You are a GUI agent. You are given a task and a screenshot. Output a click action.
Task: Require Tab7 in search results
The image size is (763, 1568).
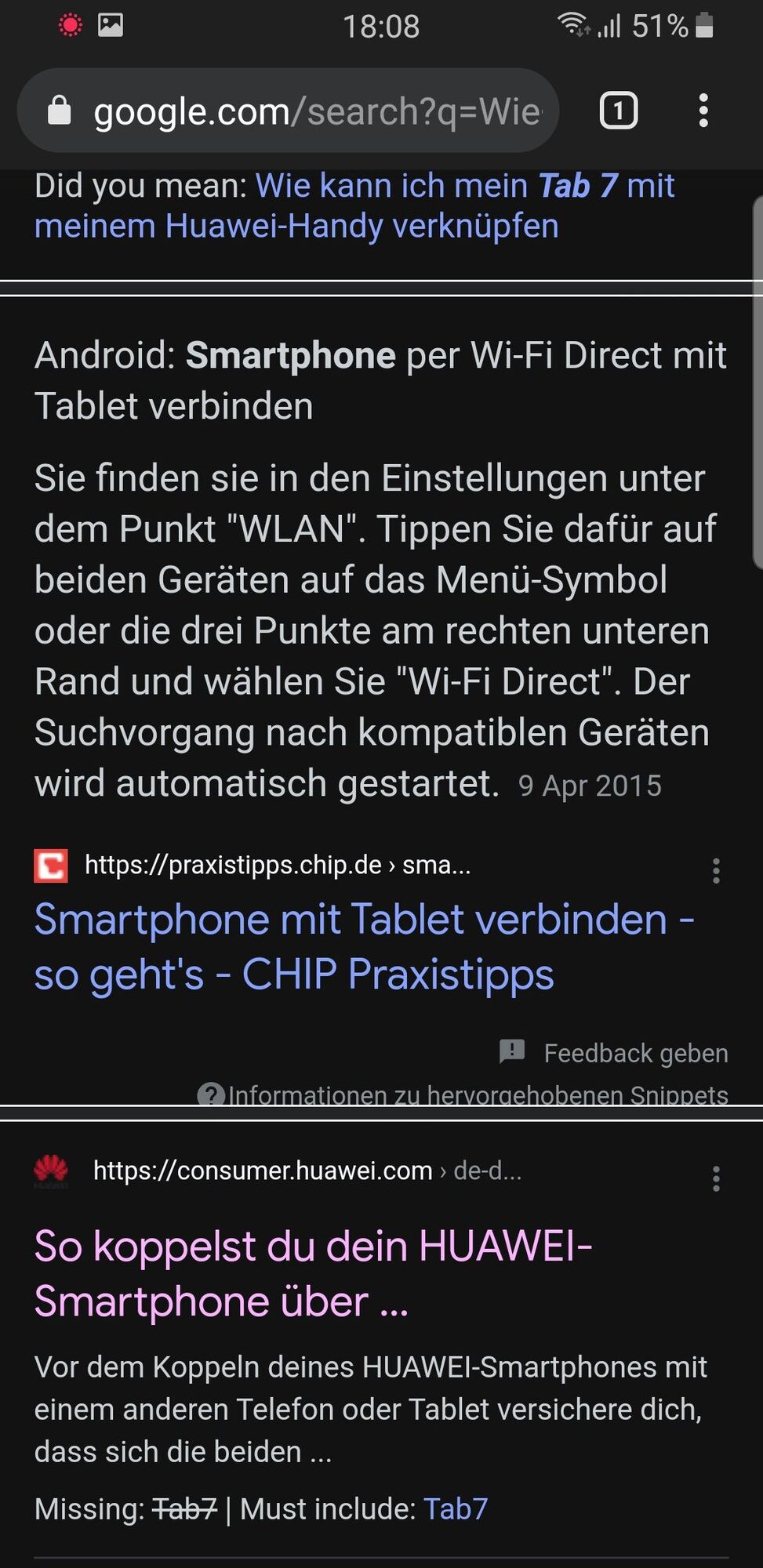click(455, 1508)
